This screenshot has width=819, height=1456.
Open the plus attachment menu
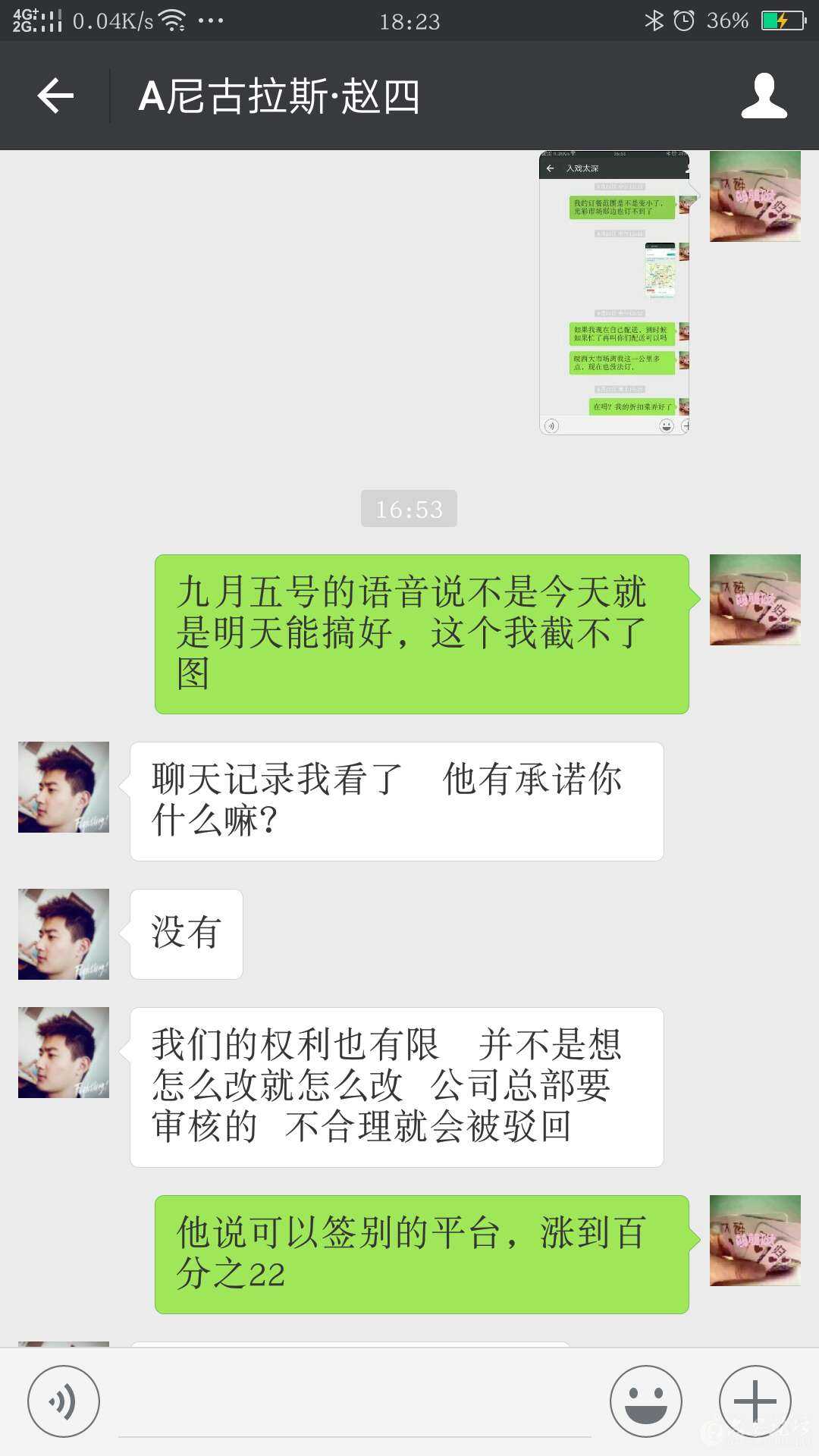[x=755, y=1401]
